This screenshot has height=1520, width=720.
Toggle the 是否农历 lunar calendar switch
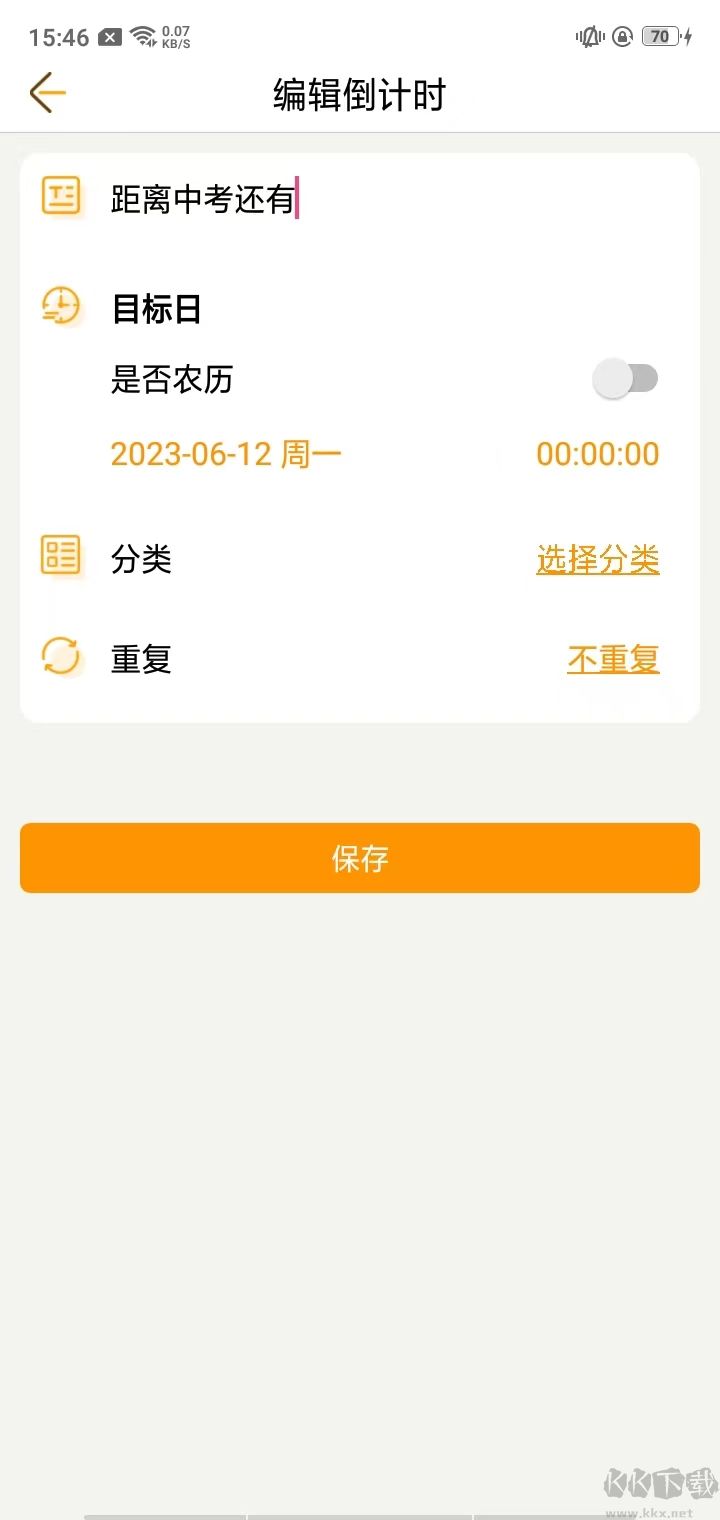(627, 378)
